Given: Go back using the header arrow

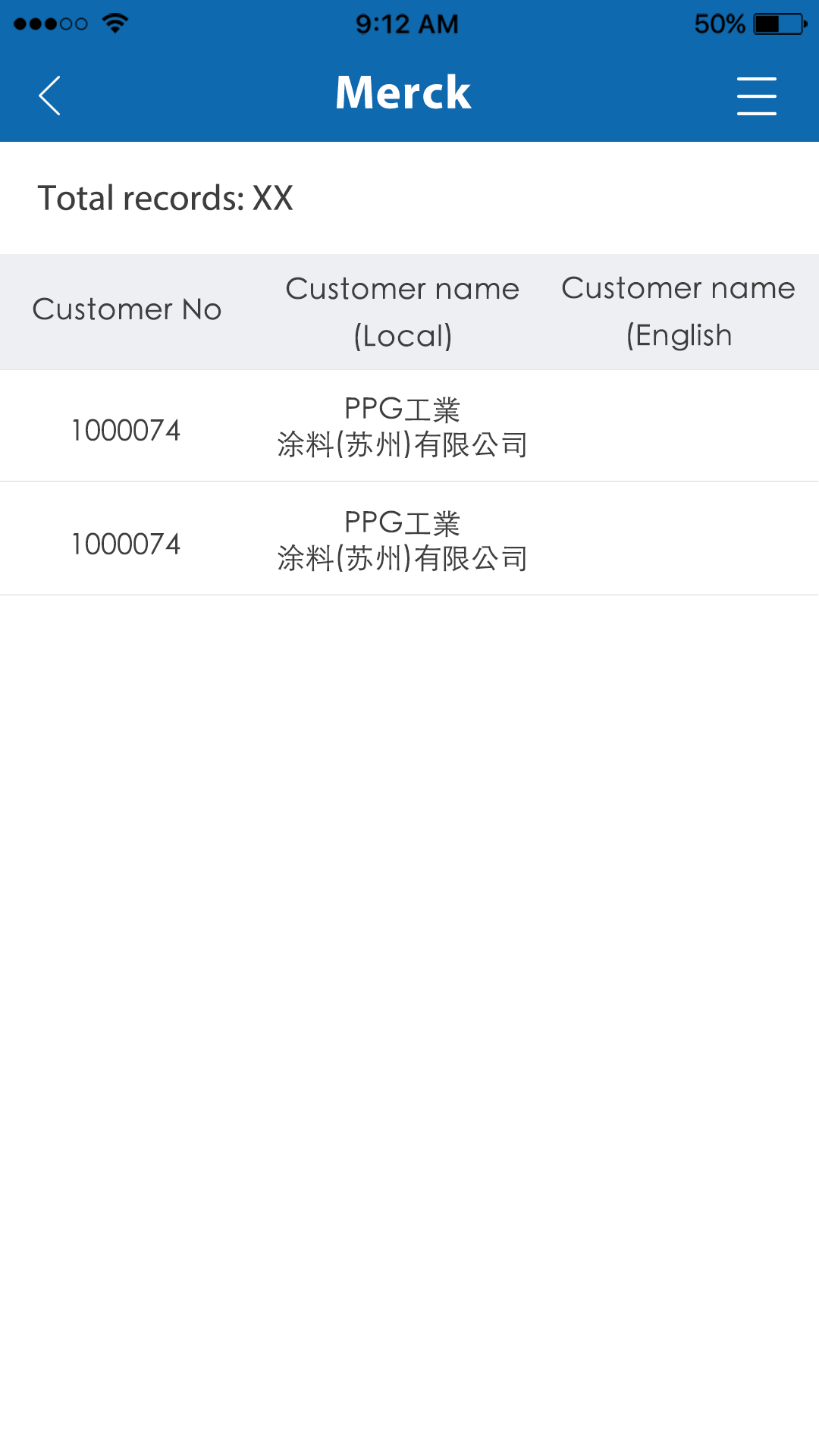Looking at the screenshot, I should pyautogui.click(x=49, y=96).
